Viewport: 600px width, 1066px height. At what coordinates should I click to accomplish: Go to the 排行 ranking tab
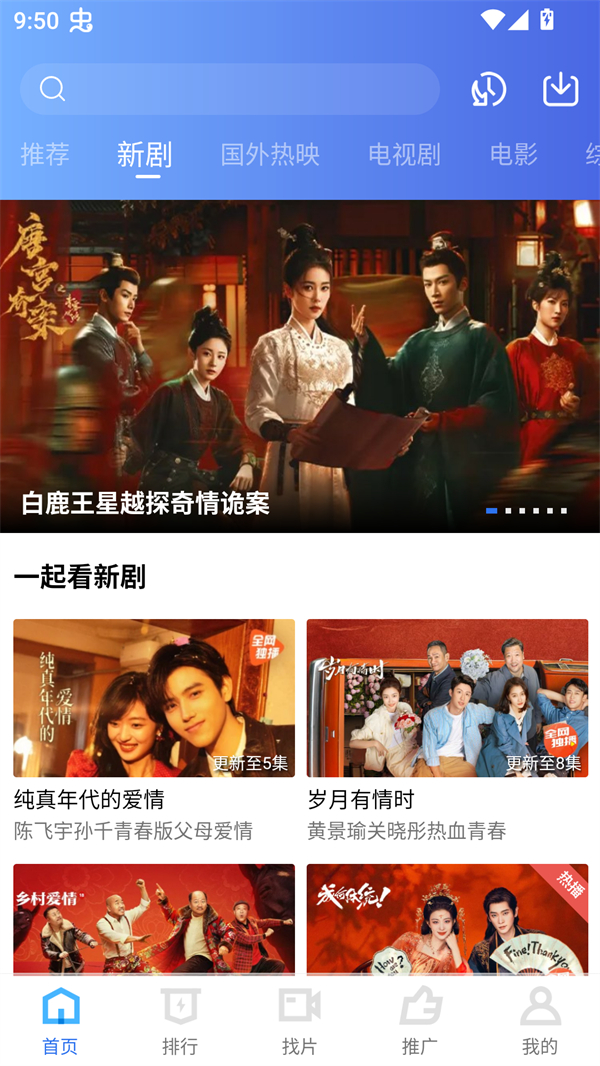pyautogui.click(x=180, y=1021)
